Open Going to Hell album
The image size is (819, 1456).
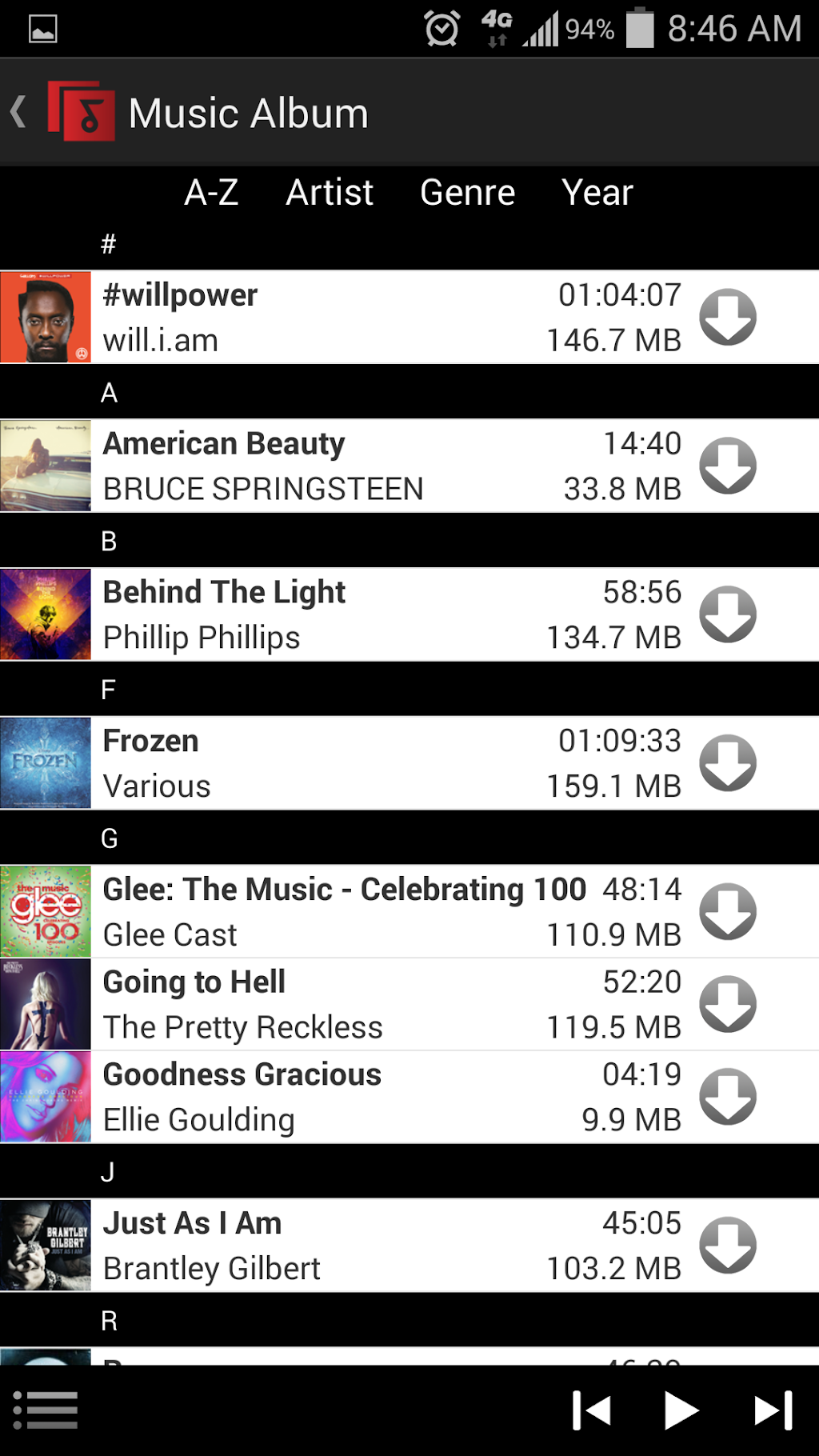coord(320,1005)
